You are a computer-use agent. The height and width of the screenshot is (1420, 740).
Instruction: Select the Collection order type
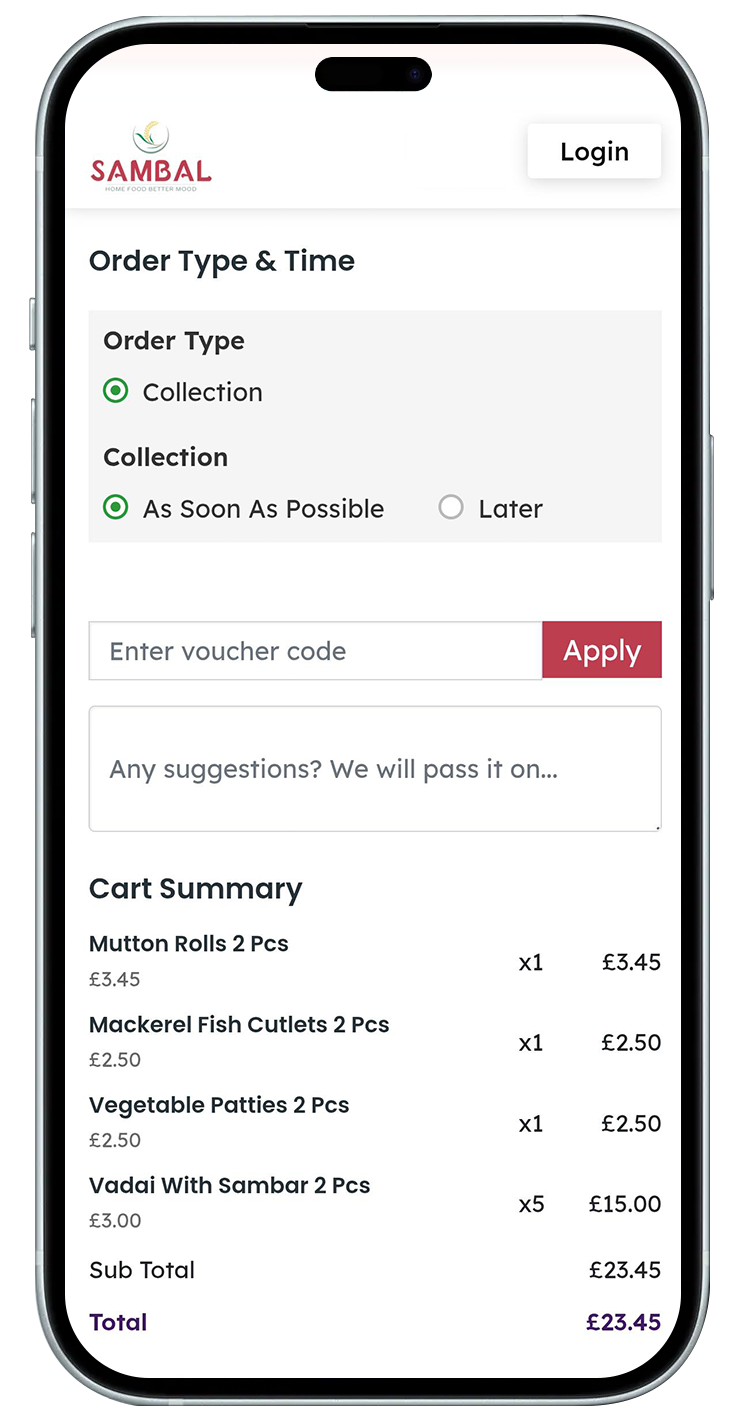coord(116,392)
